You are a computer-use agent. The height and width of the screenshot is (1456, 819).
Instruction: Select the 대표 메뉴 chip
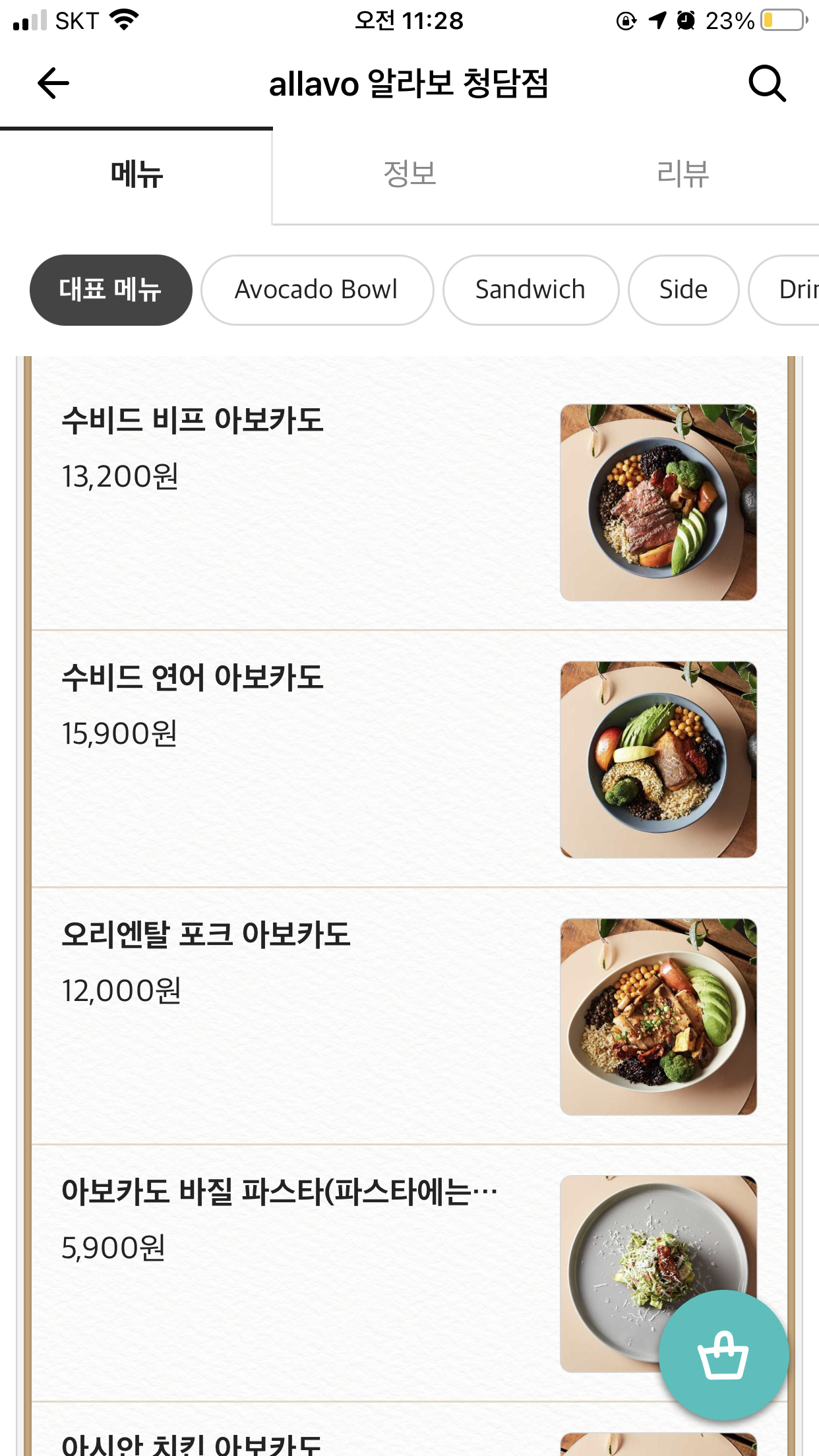(x=111, y=290)
